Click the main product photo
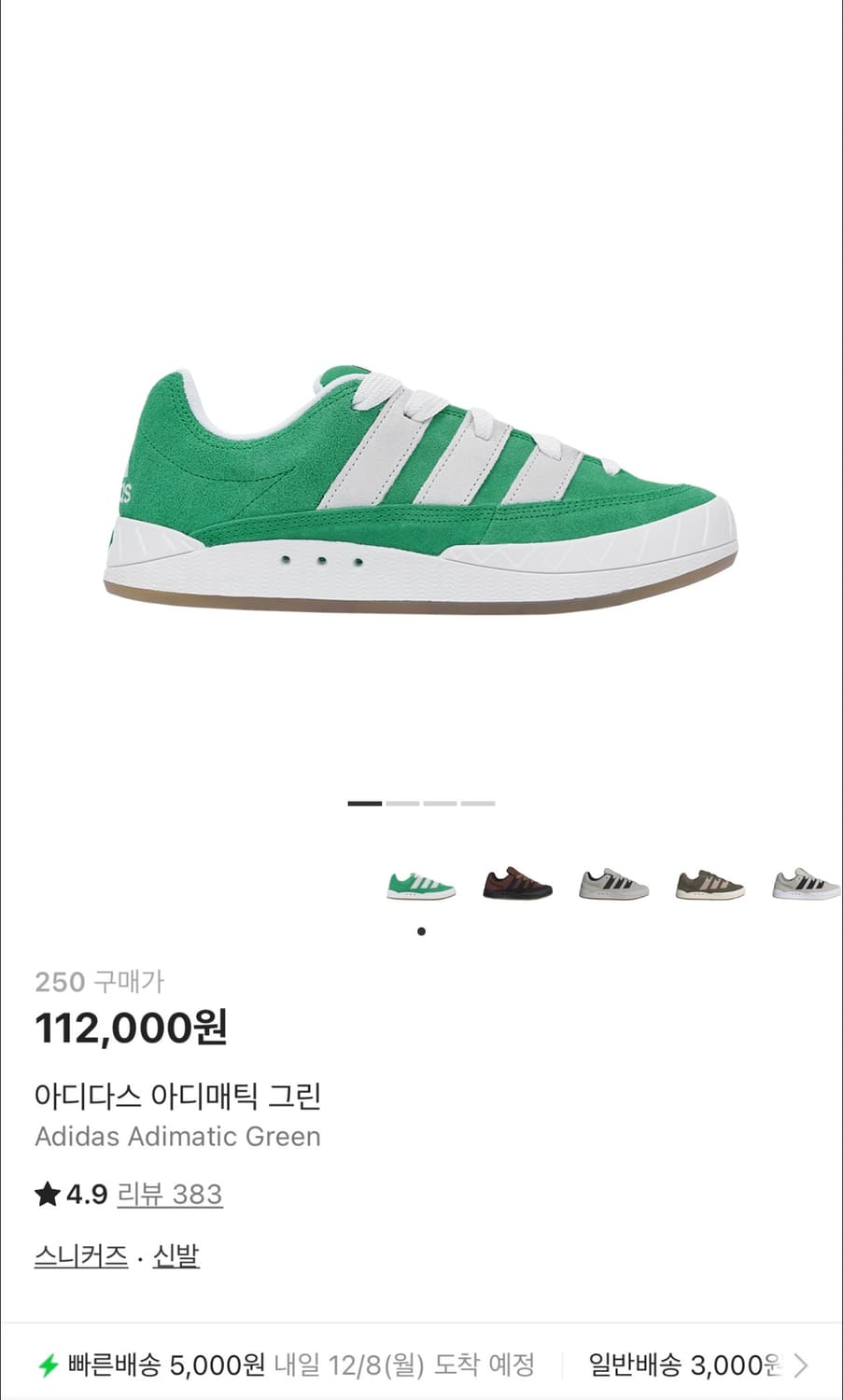Image resolution: width=843 pixels, height=1400 pixels. coord(420,485)
